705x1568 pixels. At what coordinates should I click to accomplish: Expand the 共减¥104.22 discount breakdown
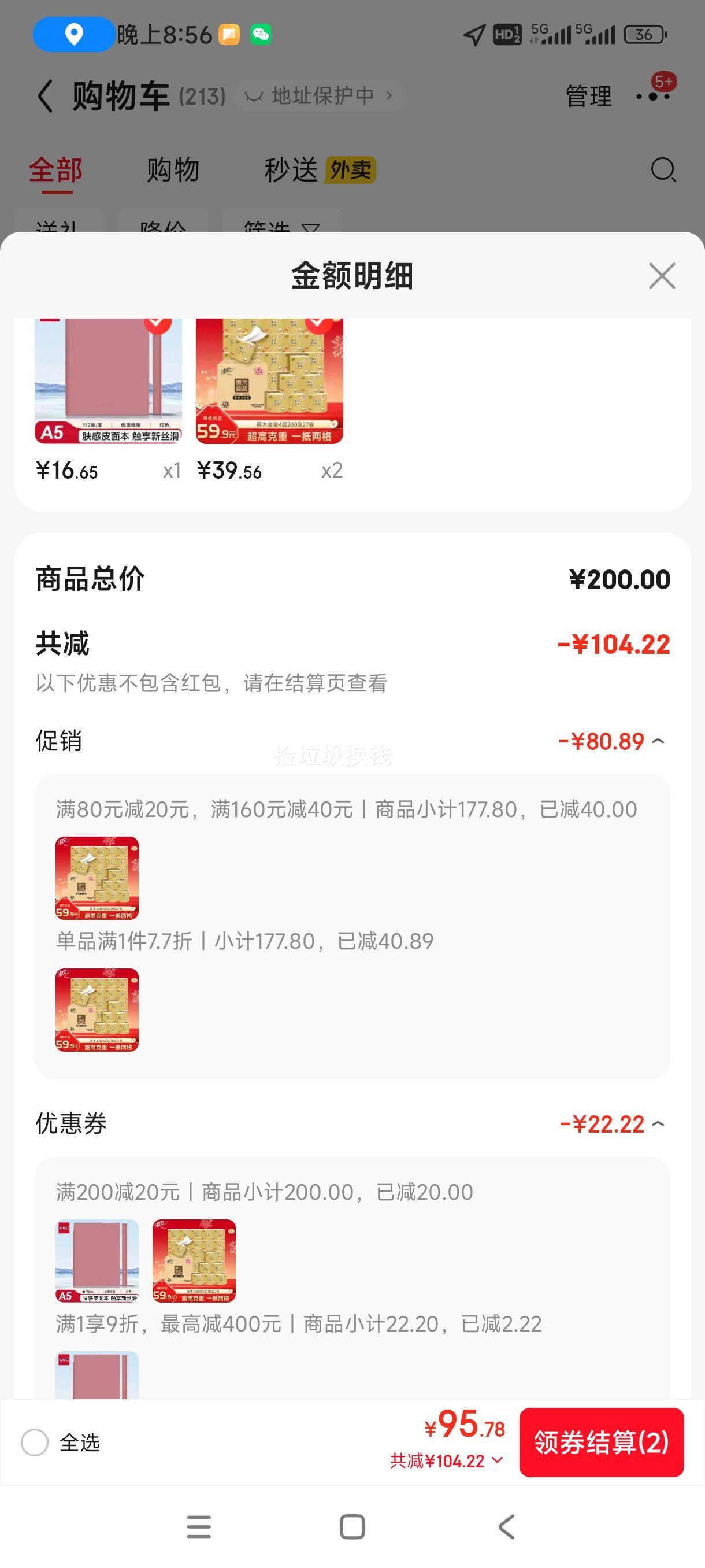coord(615,645)
